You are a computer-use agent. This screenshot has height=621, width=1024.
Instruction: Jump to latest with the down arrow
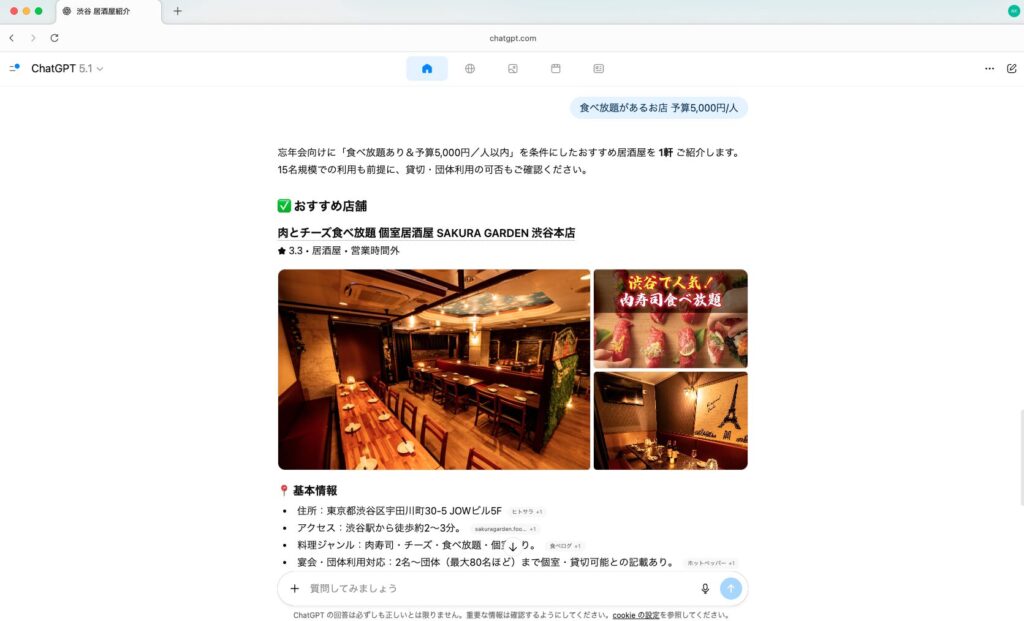point(512,546)
